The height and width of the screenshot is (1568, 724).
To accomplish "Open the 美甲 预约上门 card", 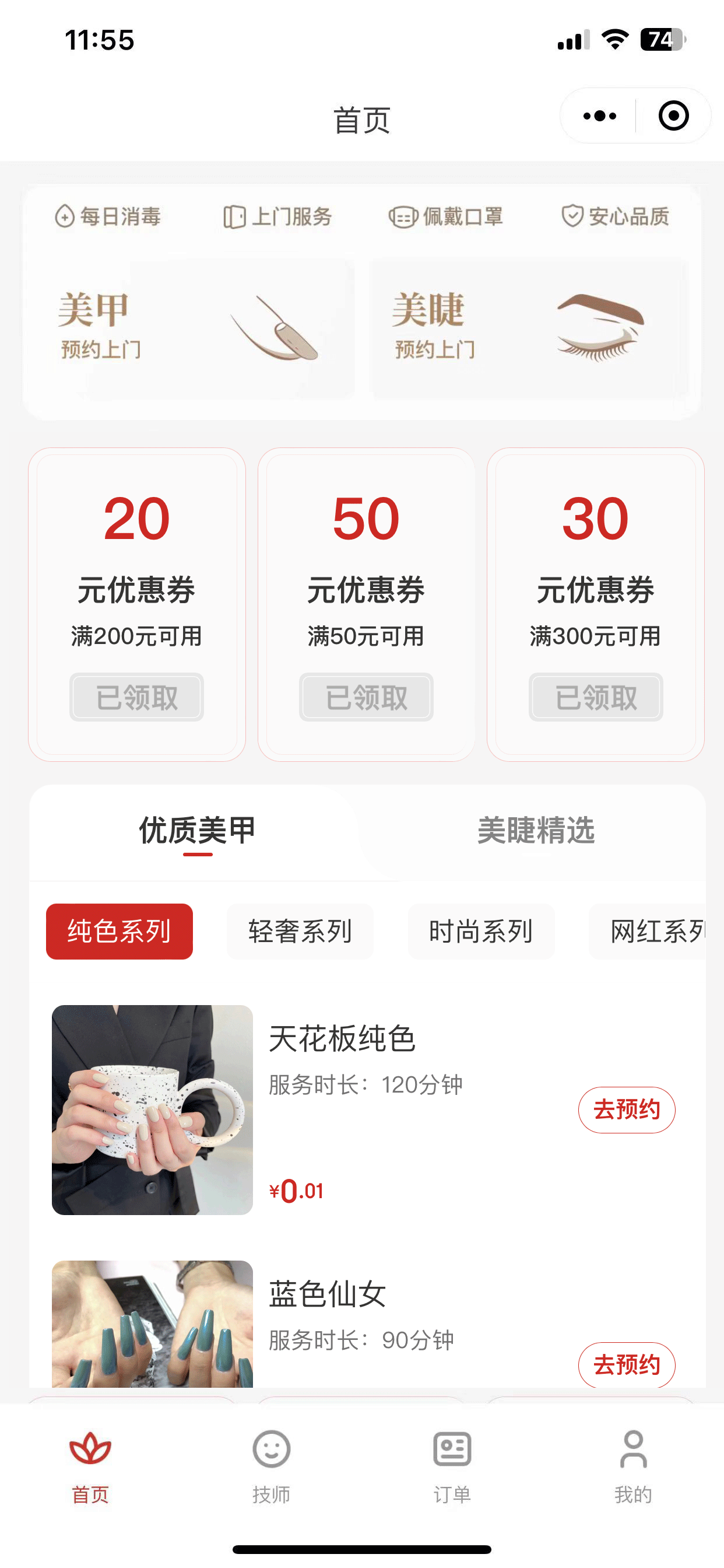I will tap(189, 328).
